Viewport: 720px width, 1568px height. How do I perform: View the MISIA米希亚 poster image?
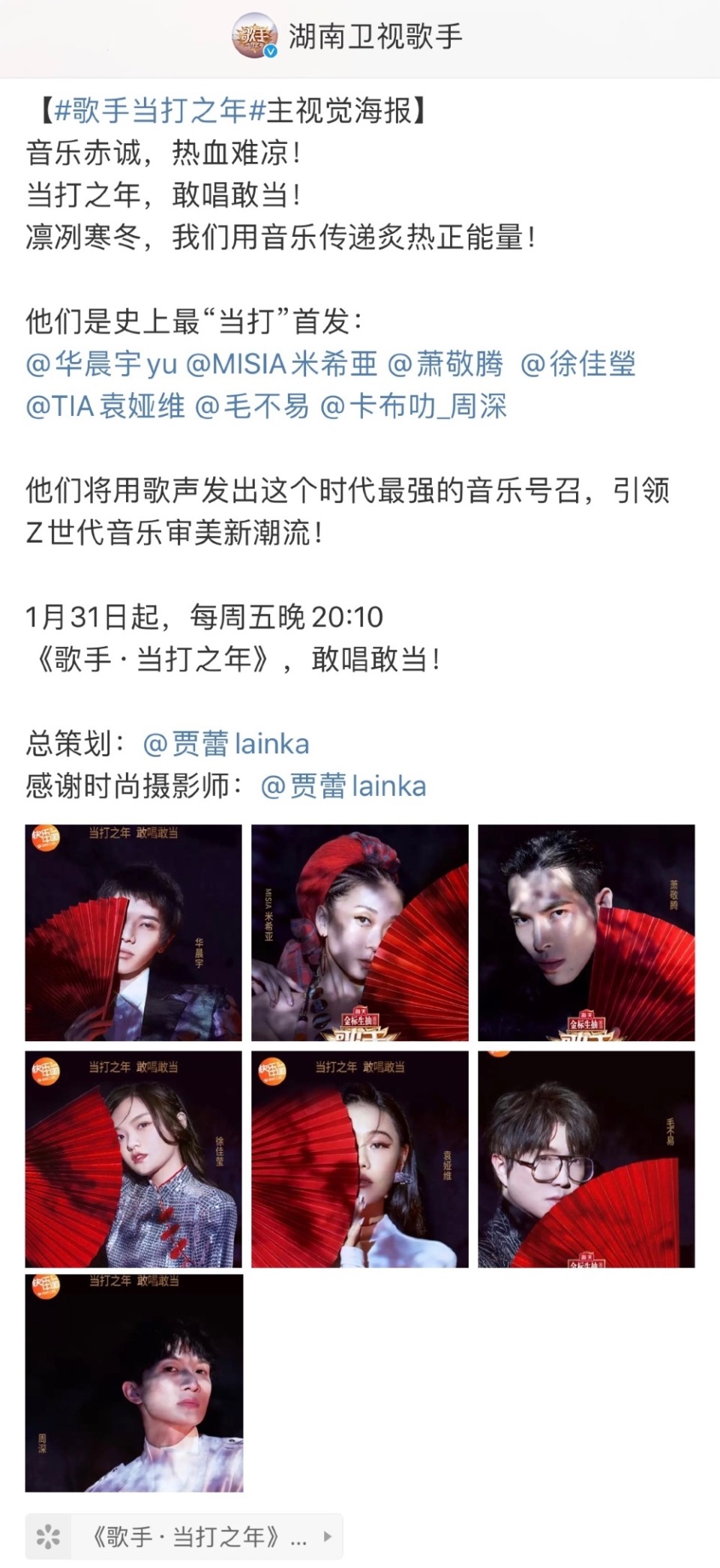tap(360, 932)
